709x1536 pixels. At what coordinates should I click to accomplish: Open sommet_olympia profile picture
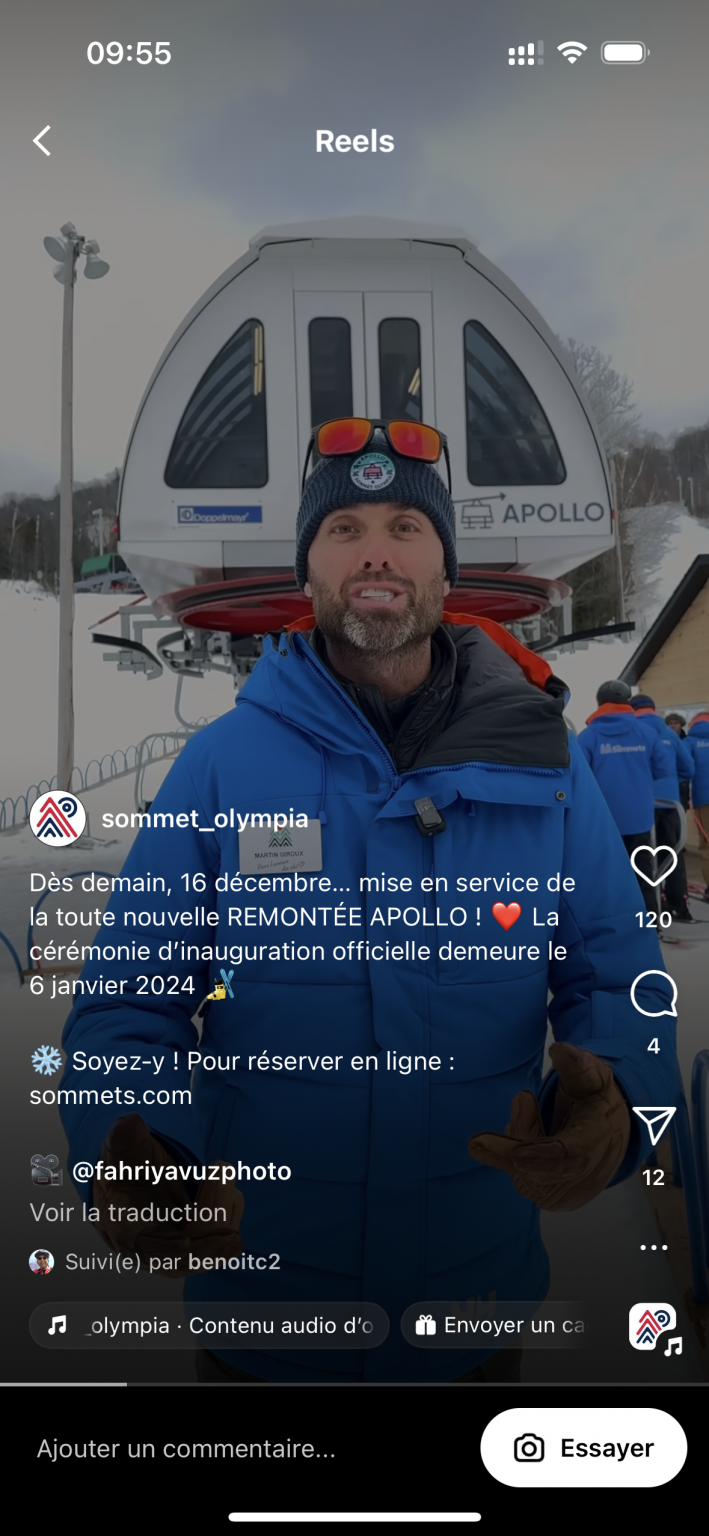[x=58, y=820]
